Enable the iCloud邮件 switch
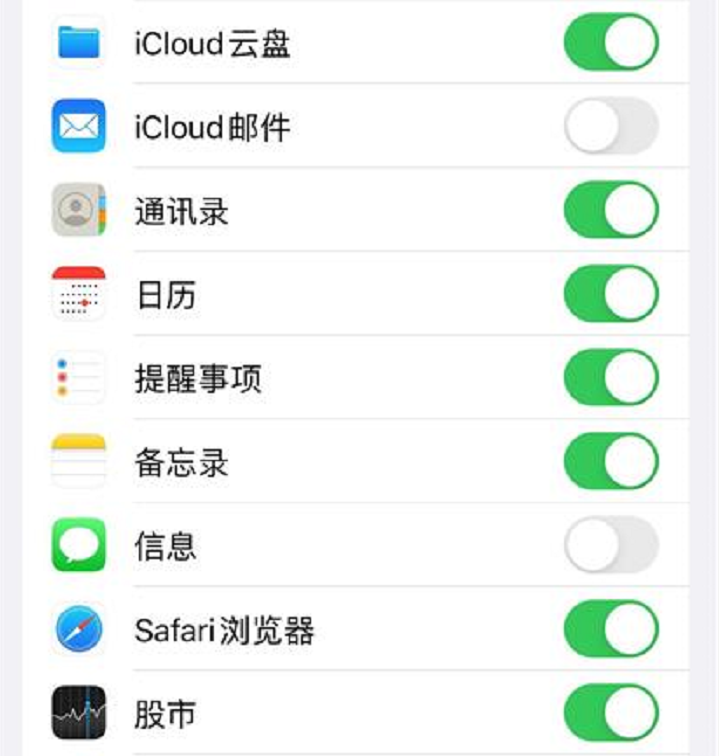Image resolution: width=719 pixels, height=756 pixels. click(x=611, y=126)
